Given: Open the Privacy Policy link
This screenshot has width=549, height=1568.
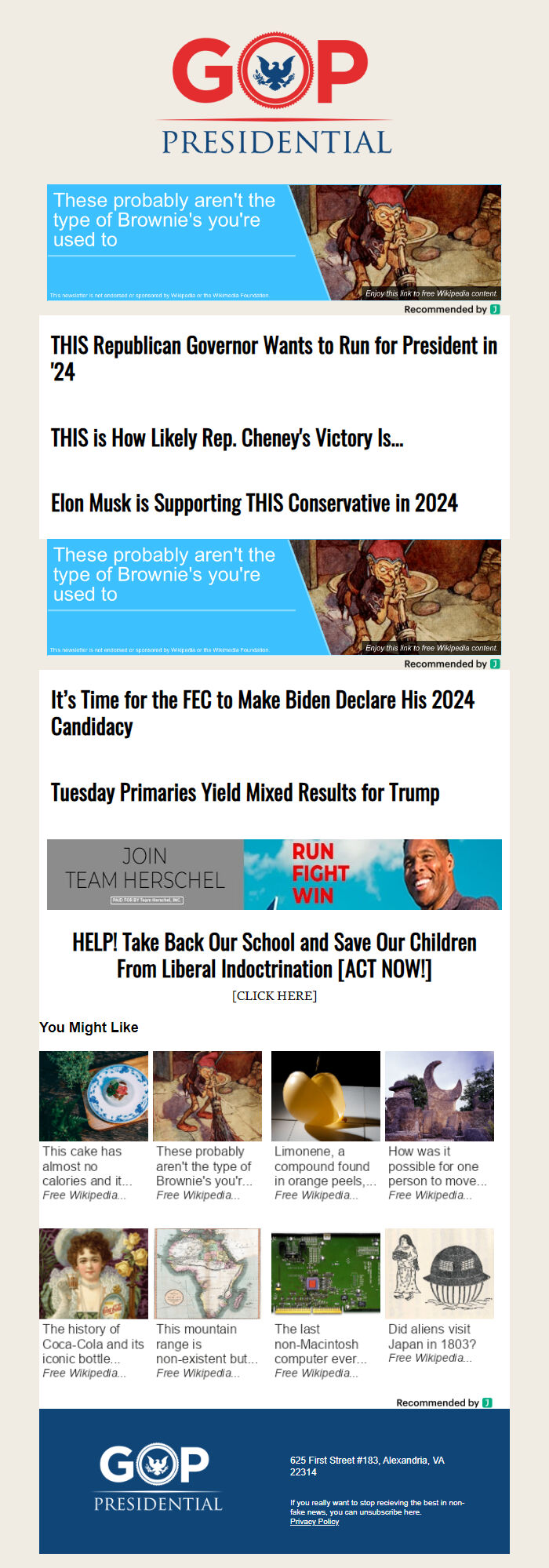Looking at the screenshot, I should coord(314,1521).
